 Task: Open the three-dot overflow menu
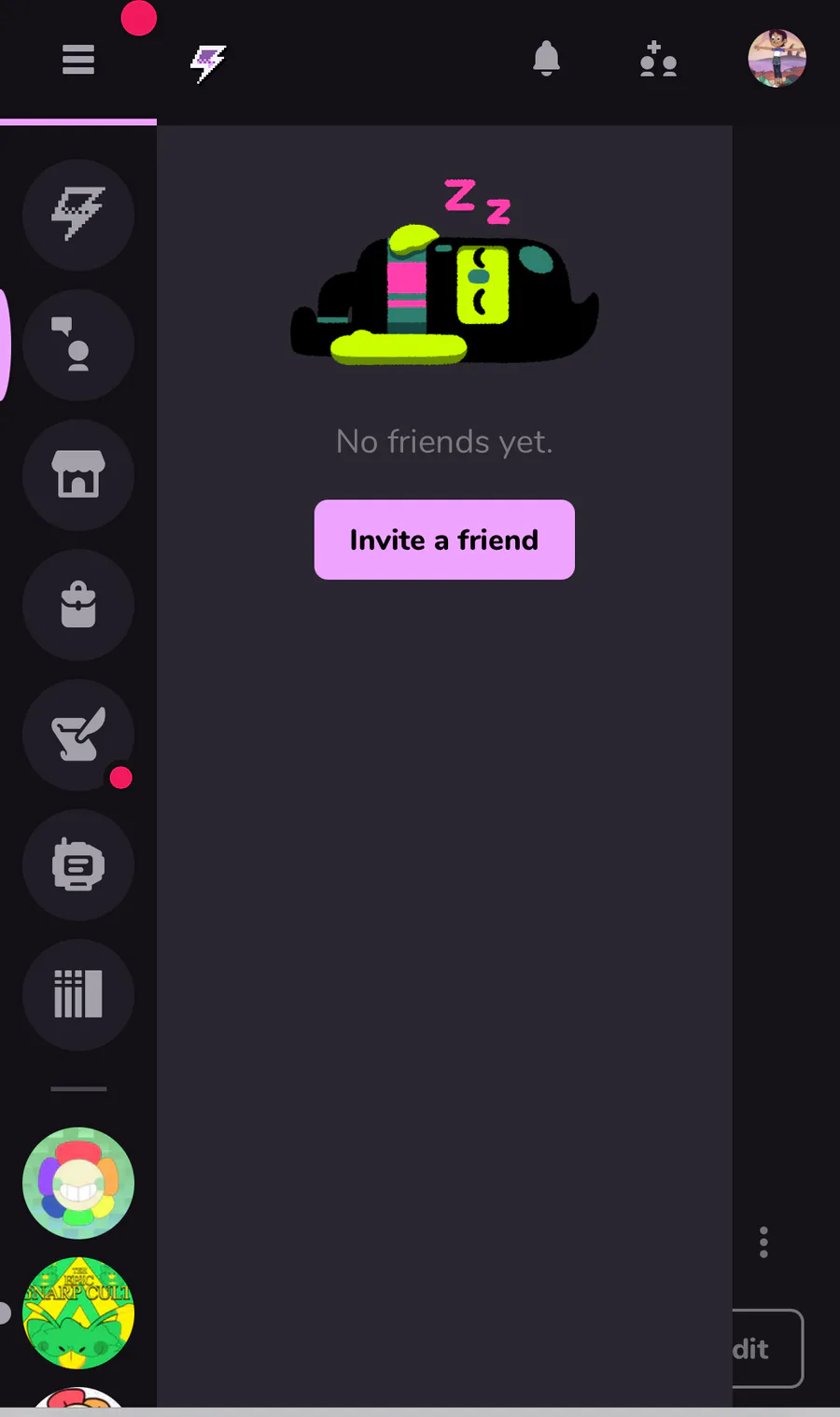pyautogui.click(x=763, y=1242)
